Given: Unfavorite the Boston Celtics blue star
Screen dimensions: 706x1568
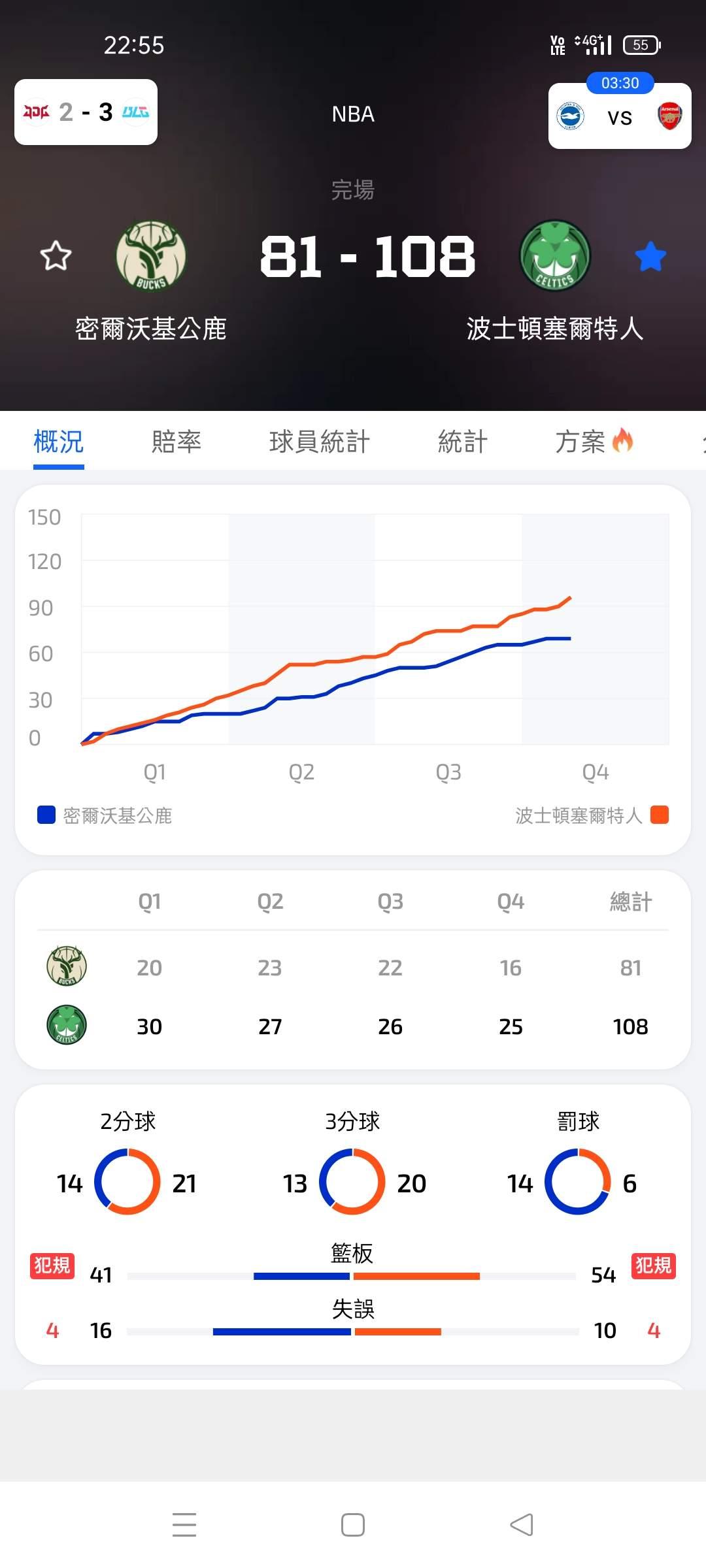Looking at the screenshot, I should [x=650, y=255].
